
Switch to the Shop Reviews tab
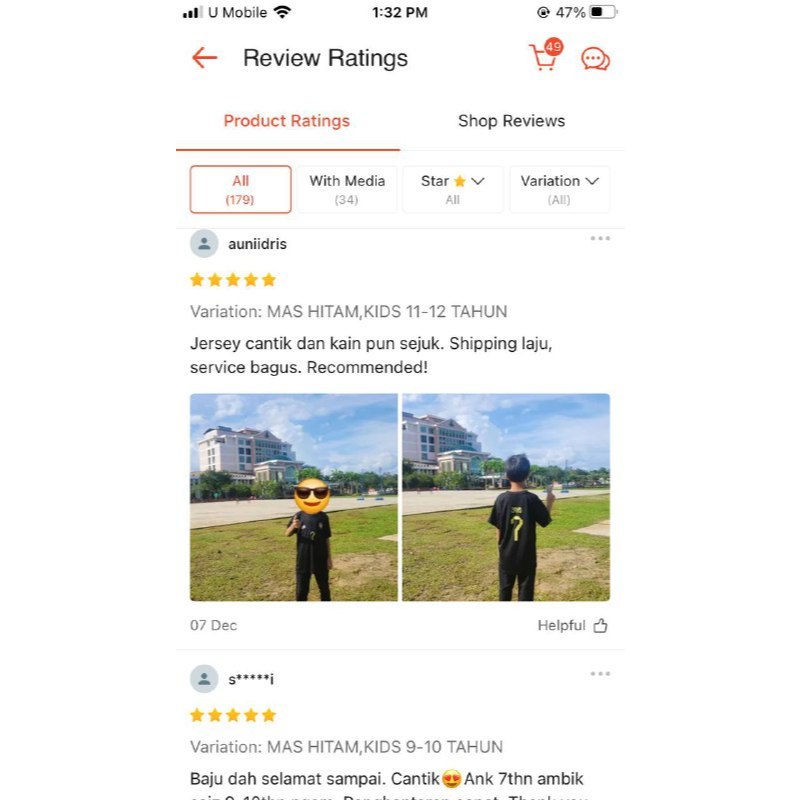pos(511,121)
